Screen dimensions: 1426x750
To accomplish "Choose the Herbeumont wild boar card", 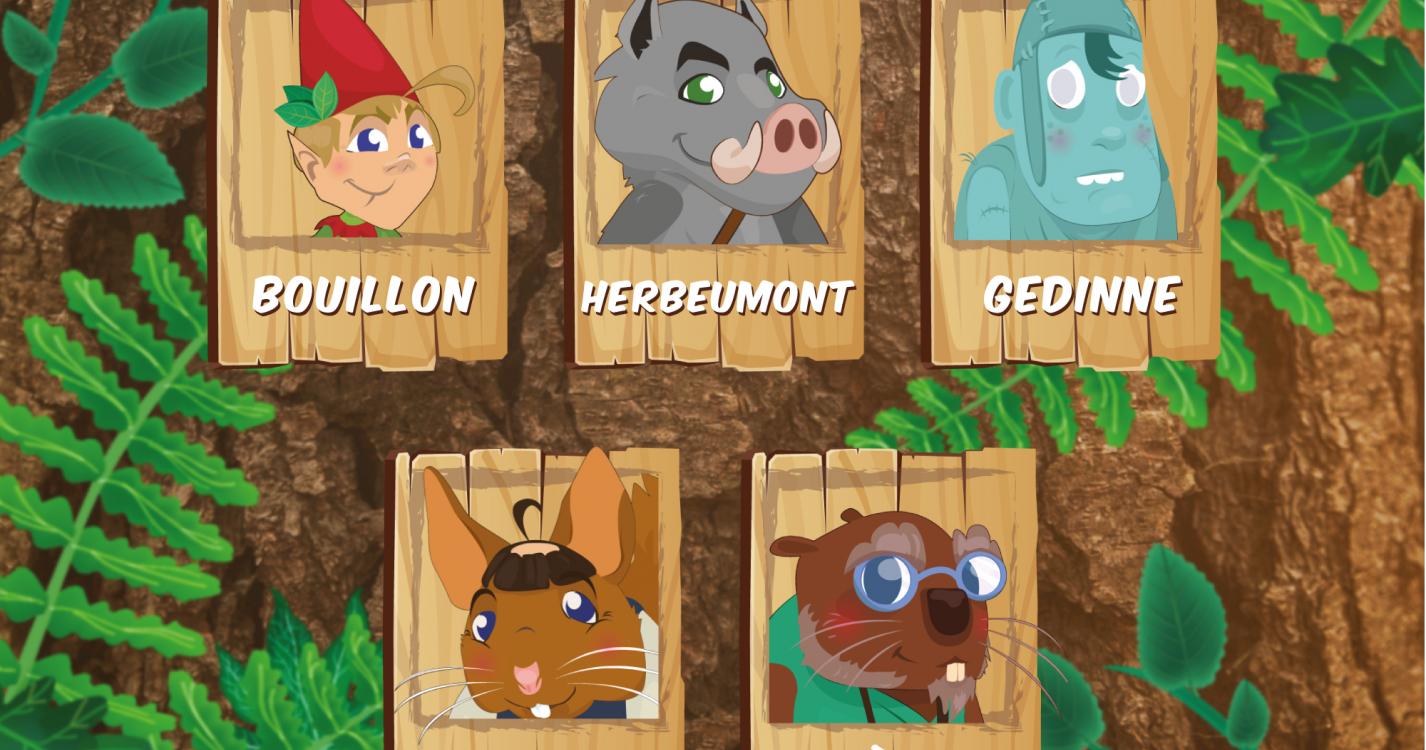I will [716, 180].
